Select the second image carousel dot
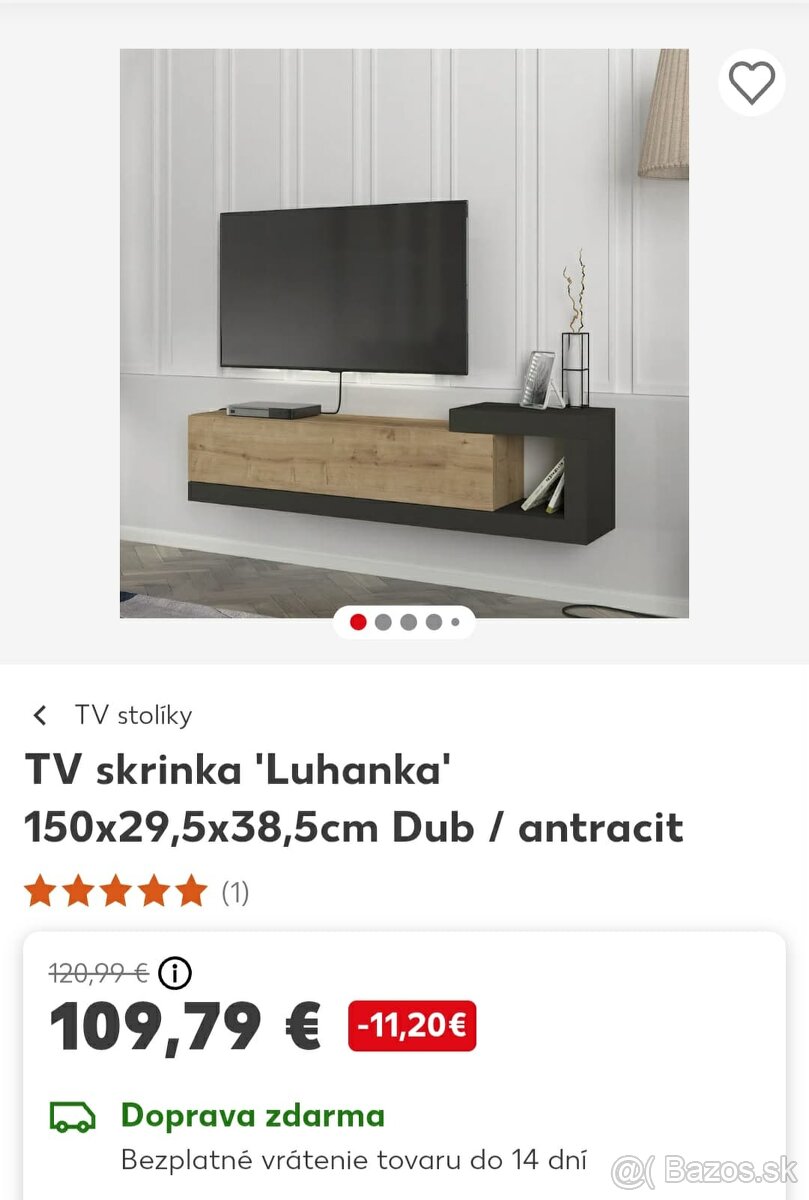The height and width of the screenshot is (1200, 809). [x=382, y=622]
